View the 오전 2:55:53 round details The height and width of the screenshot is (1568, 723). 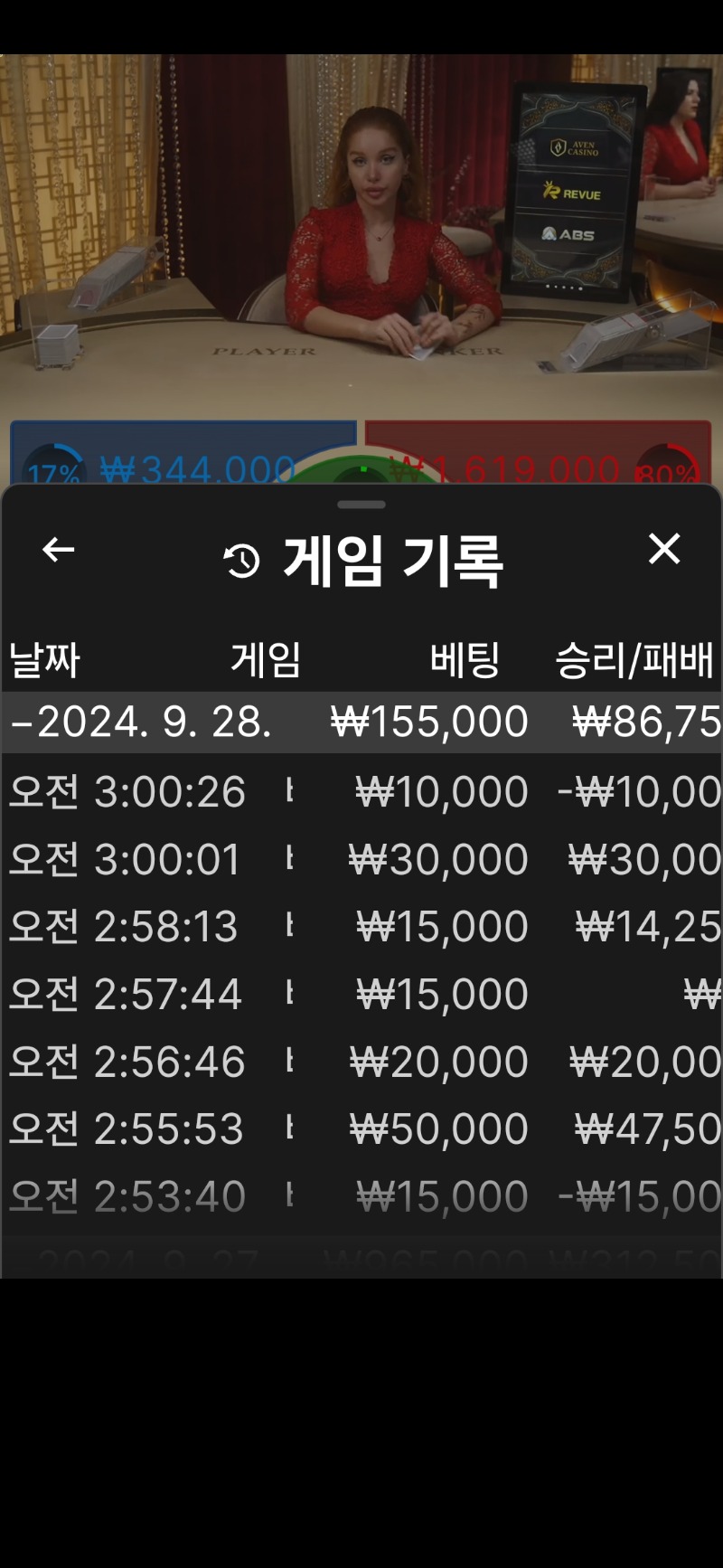click(x=361, y=1129)
